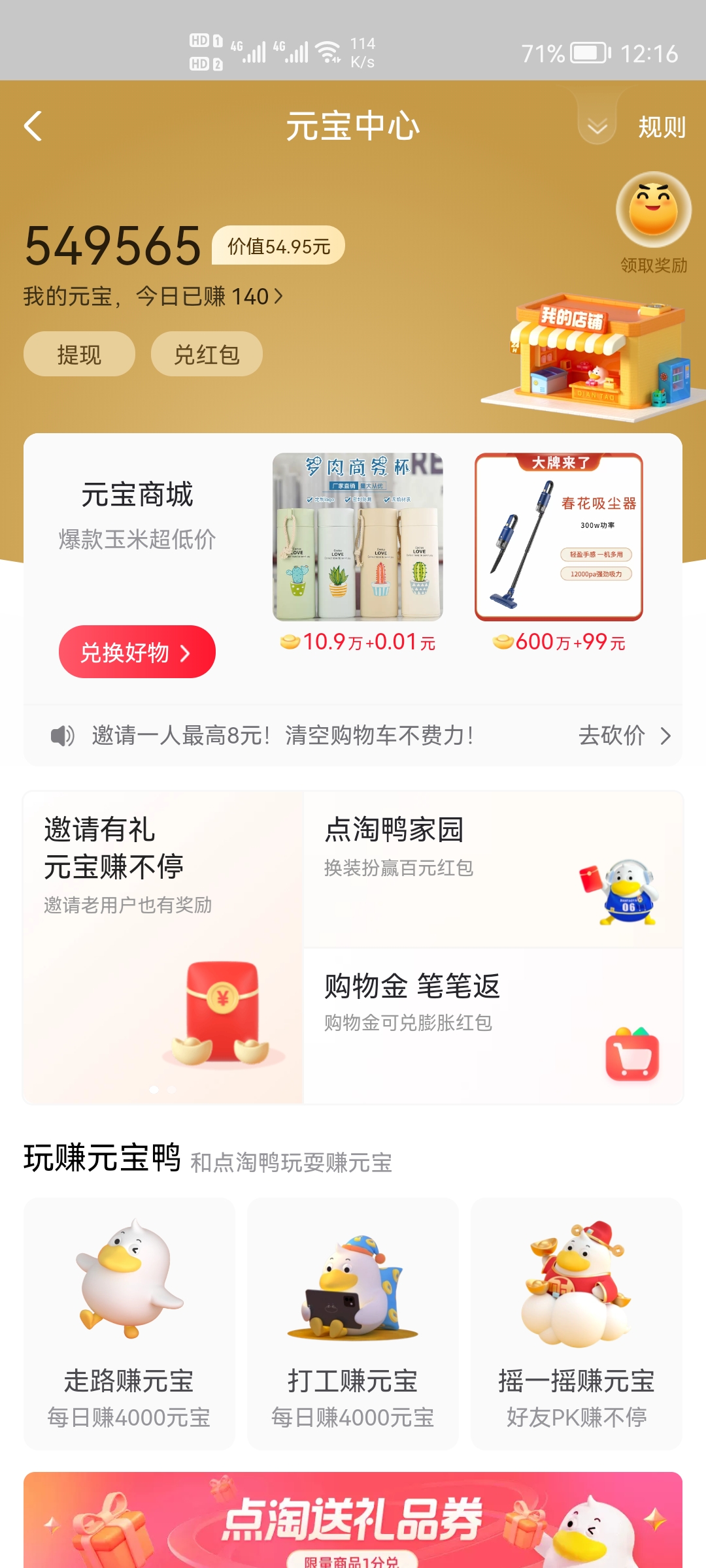Click the announcement speaker icon
The image size is (706, 1568).
(x=62, y=736)
